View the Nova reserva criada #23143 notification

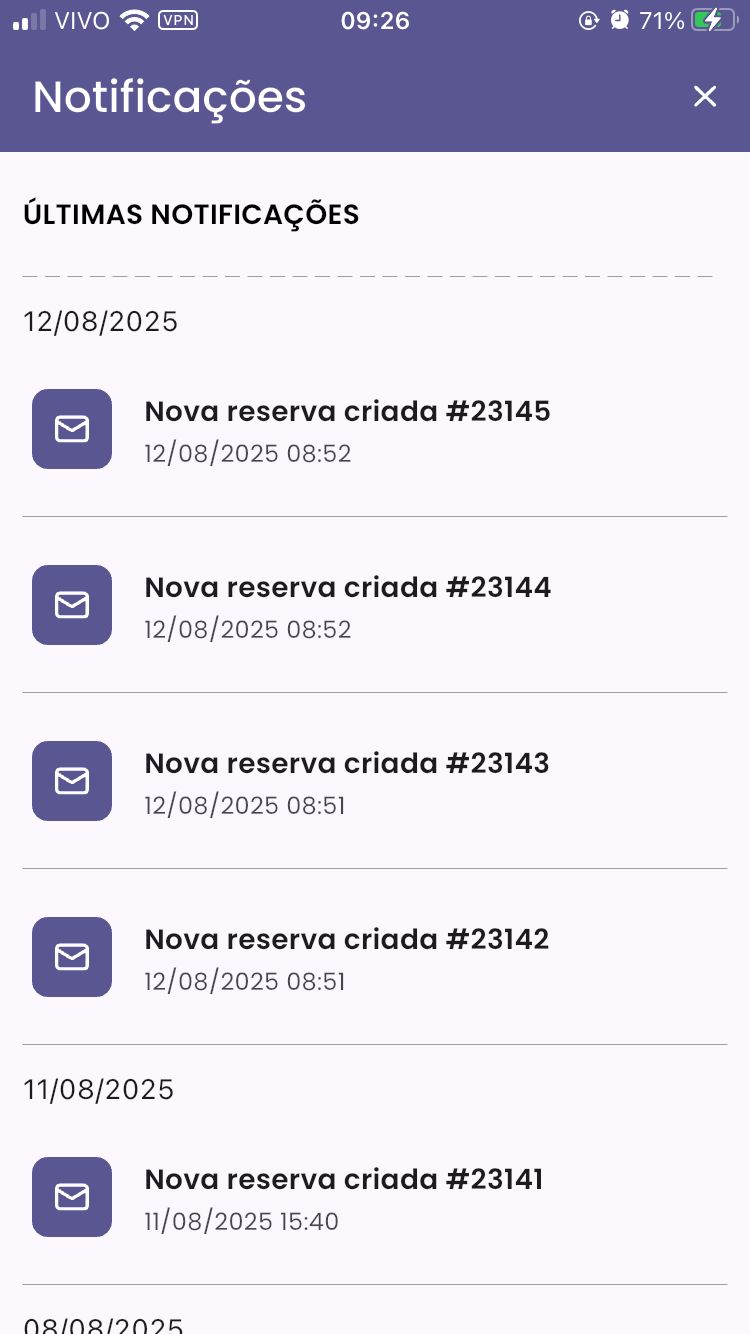point(375,781)
